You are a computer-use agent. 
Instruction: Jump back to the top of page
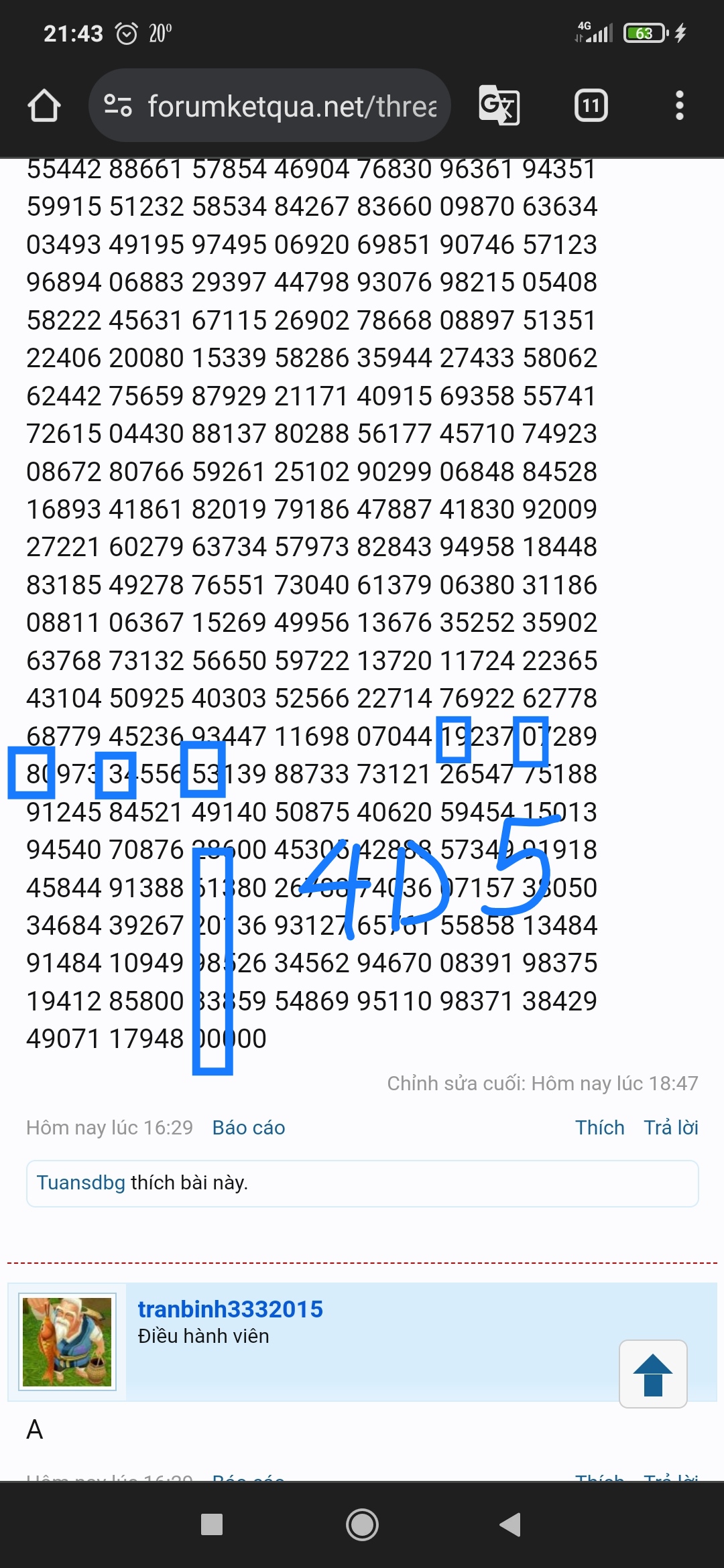click(653, 1374)
